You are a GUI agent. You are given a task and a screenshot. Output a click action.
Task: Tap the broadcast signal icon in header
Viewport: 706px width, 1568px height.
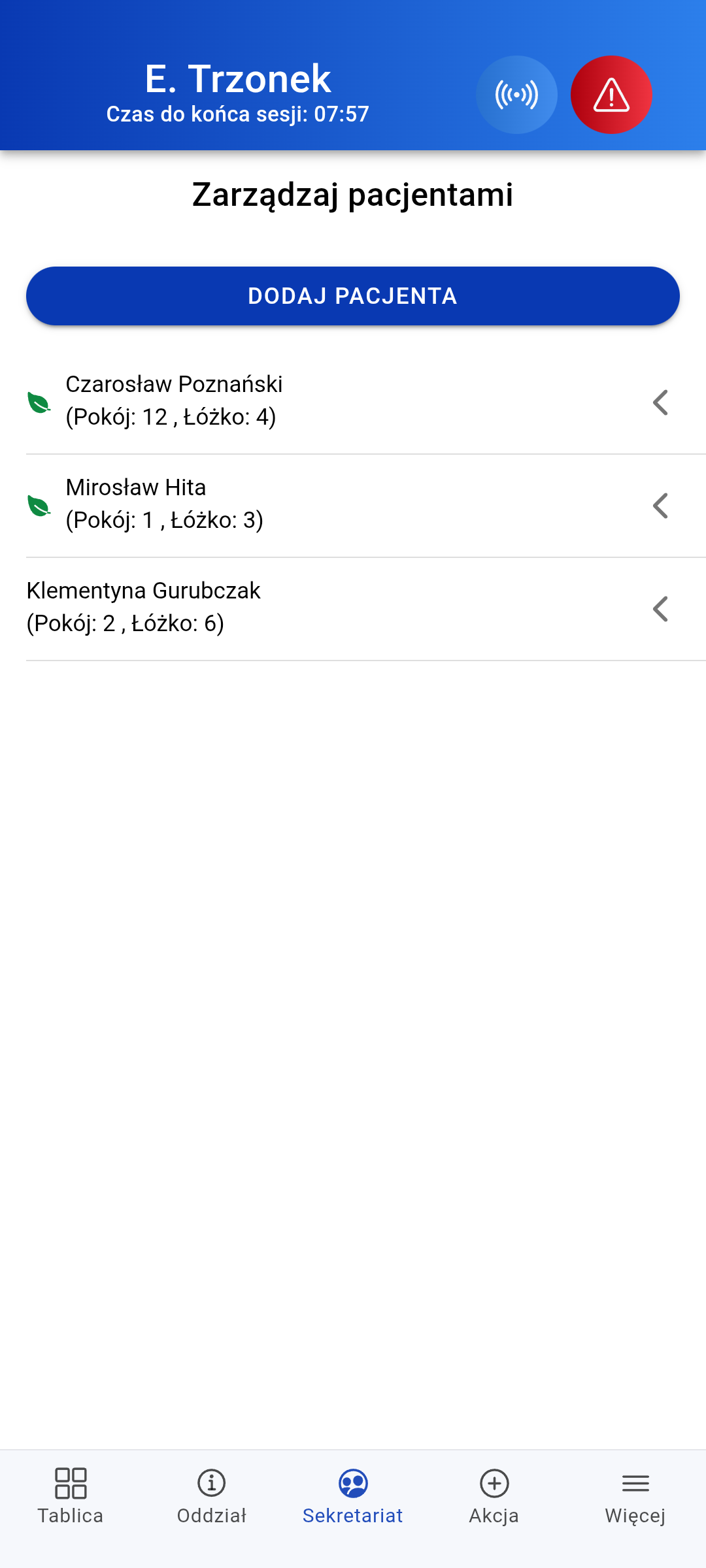click(x=516, y=95)
